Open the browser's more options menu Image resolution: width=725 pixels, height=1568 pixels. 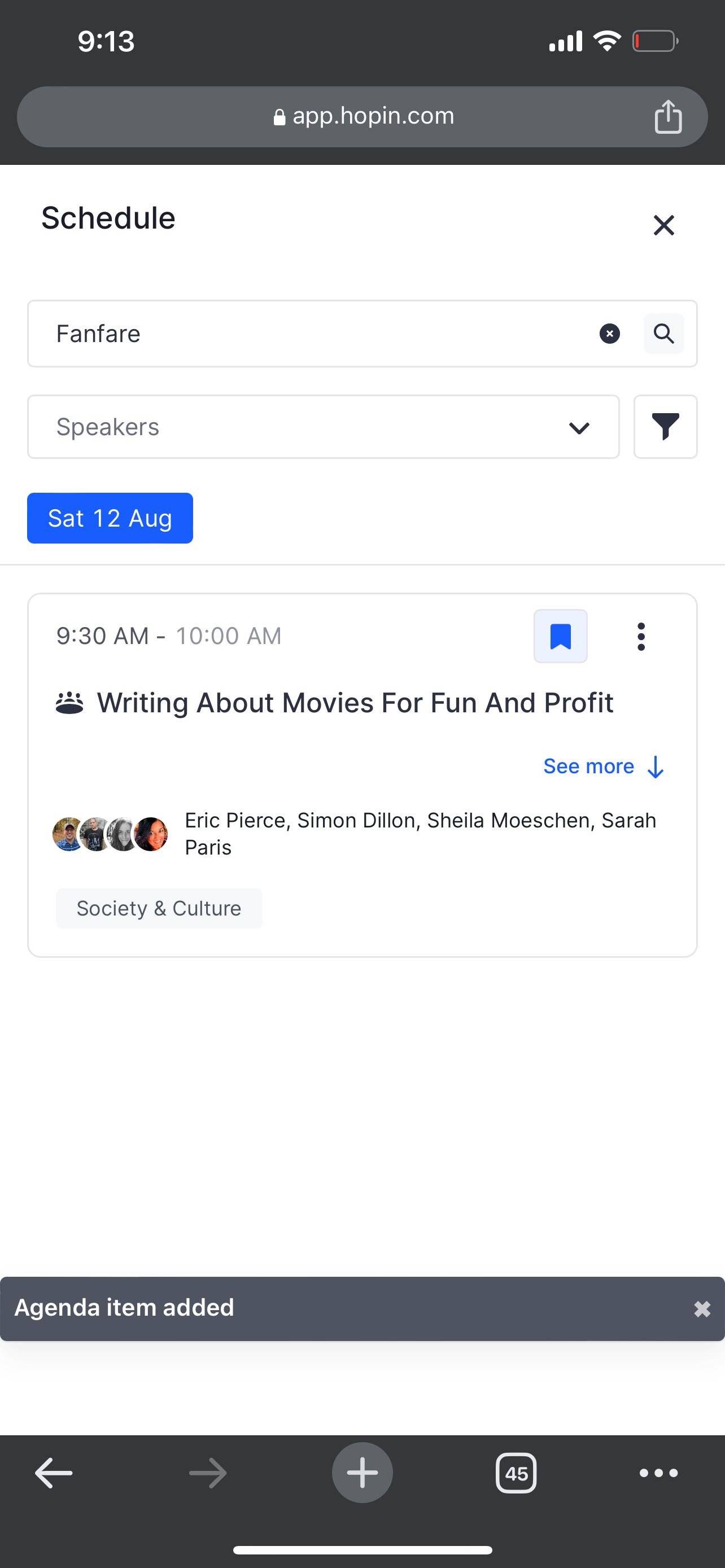(658, 1473)
